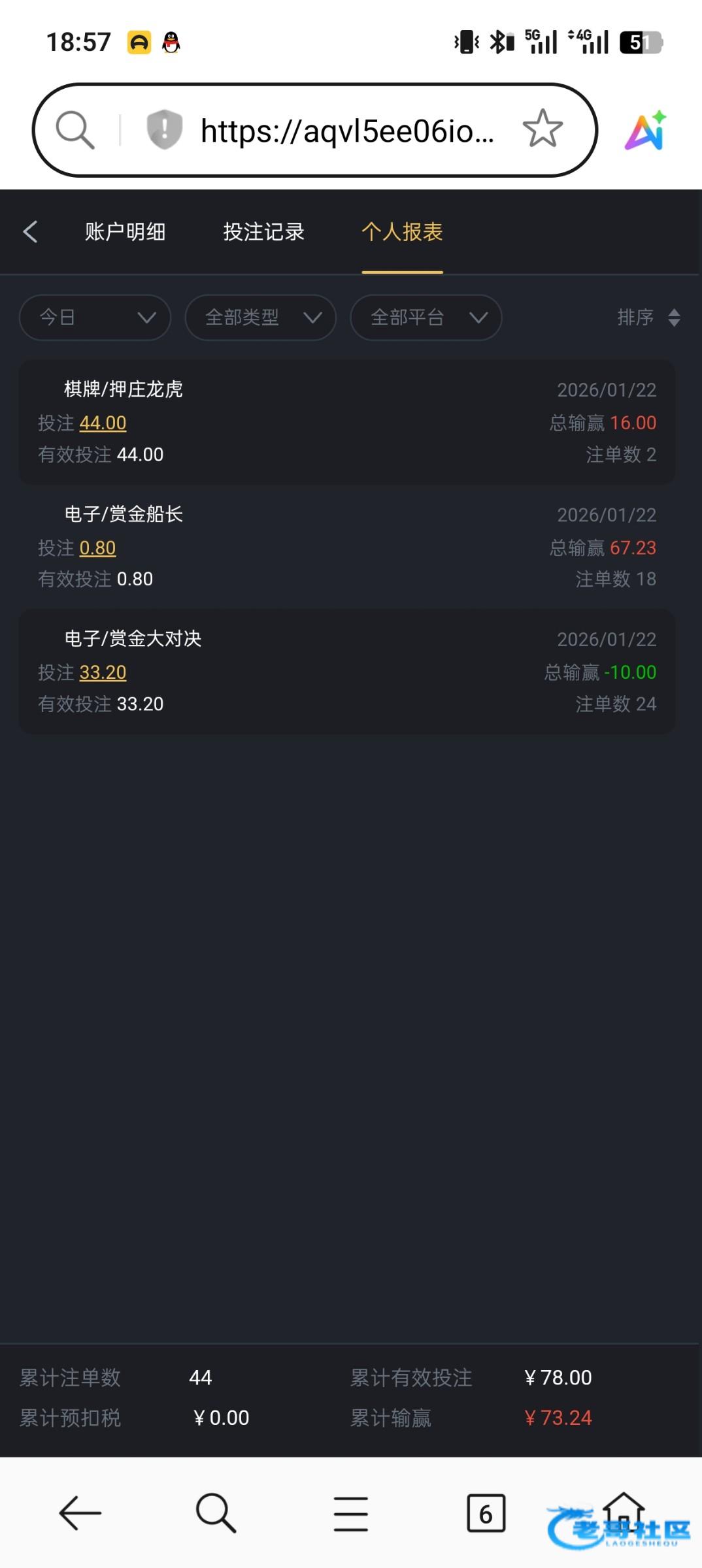Expand the 今日 date dropdown
Viewport: 702px width, 1568px height.
click(x=95, y=318)
